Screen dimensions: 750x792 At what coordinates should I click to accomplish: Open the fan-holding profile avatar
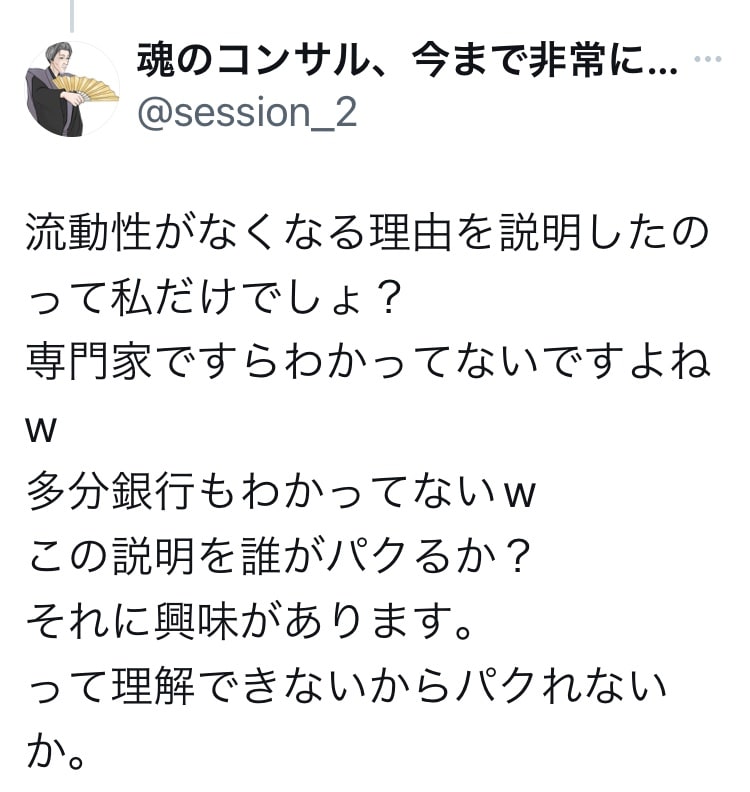click(72, 90)
